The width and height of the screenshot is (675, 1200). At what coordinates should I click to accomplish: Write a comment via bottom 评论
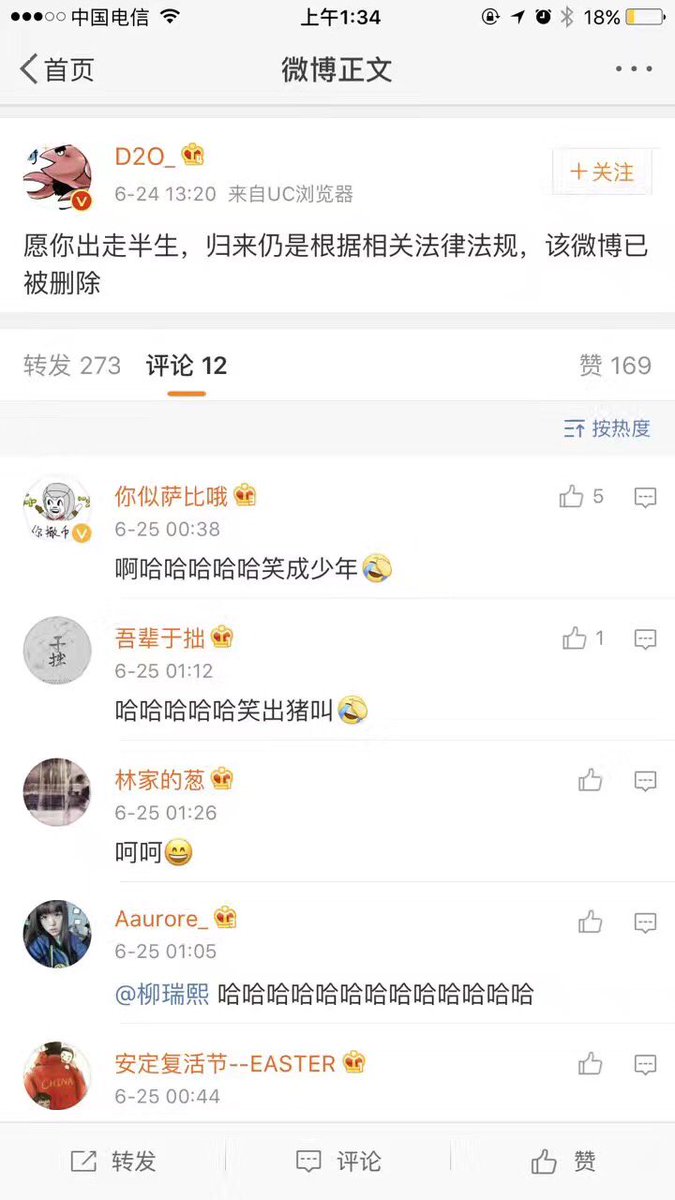338,1161
